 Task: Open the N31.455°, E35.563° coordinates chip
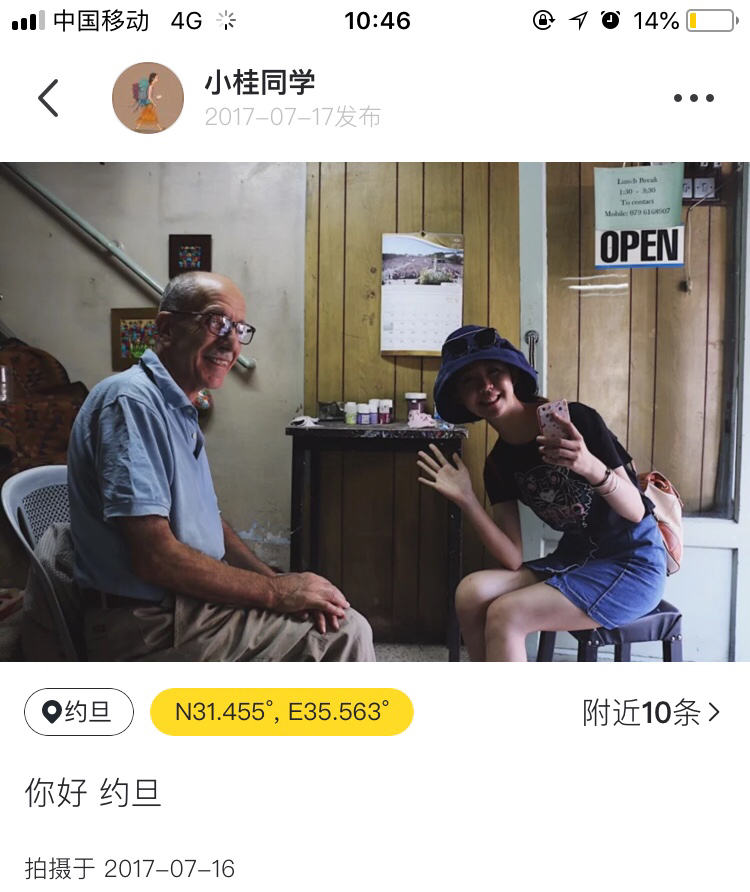281,712
